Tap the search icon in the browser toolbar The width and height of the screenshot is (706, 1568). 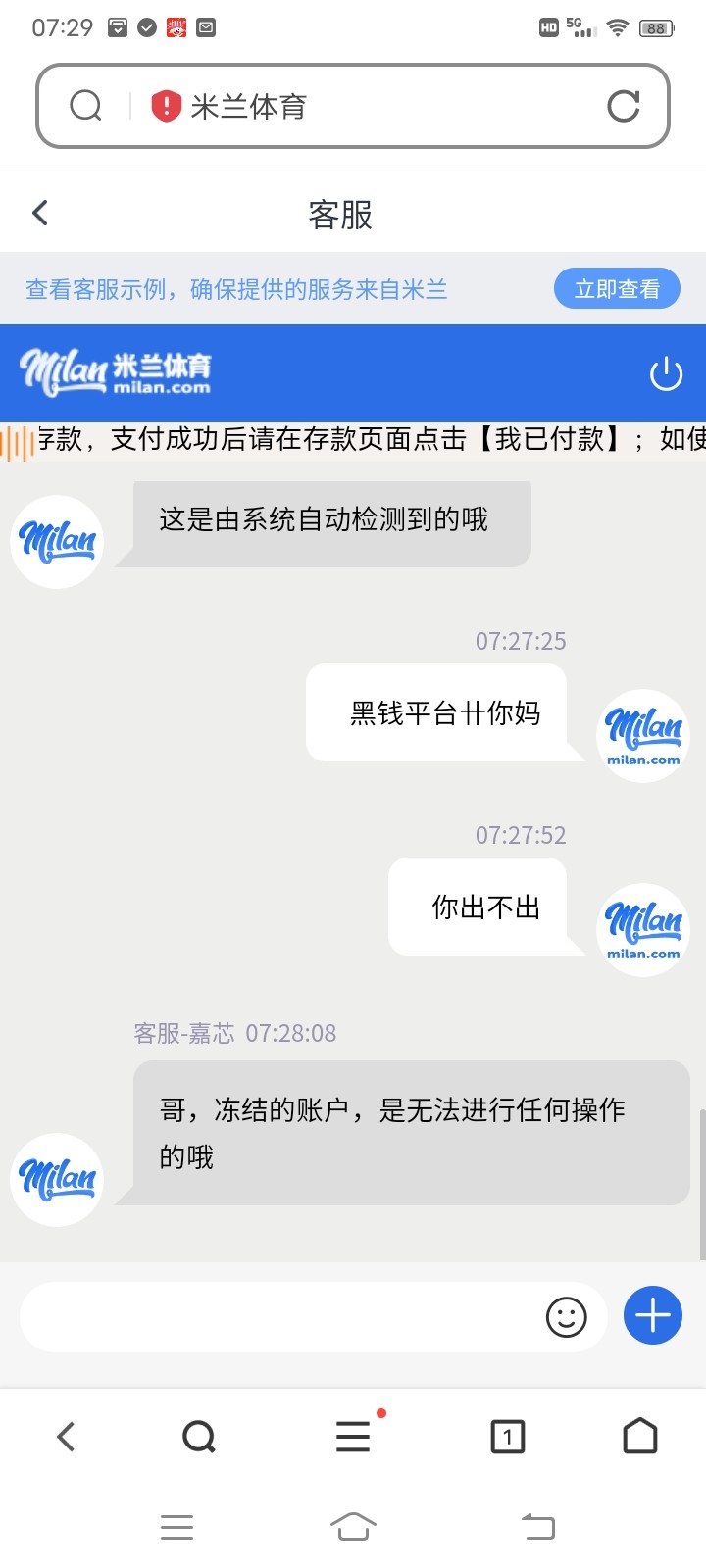pyautogui.click(x=200, y=1437)
